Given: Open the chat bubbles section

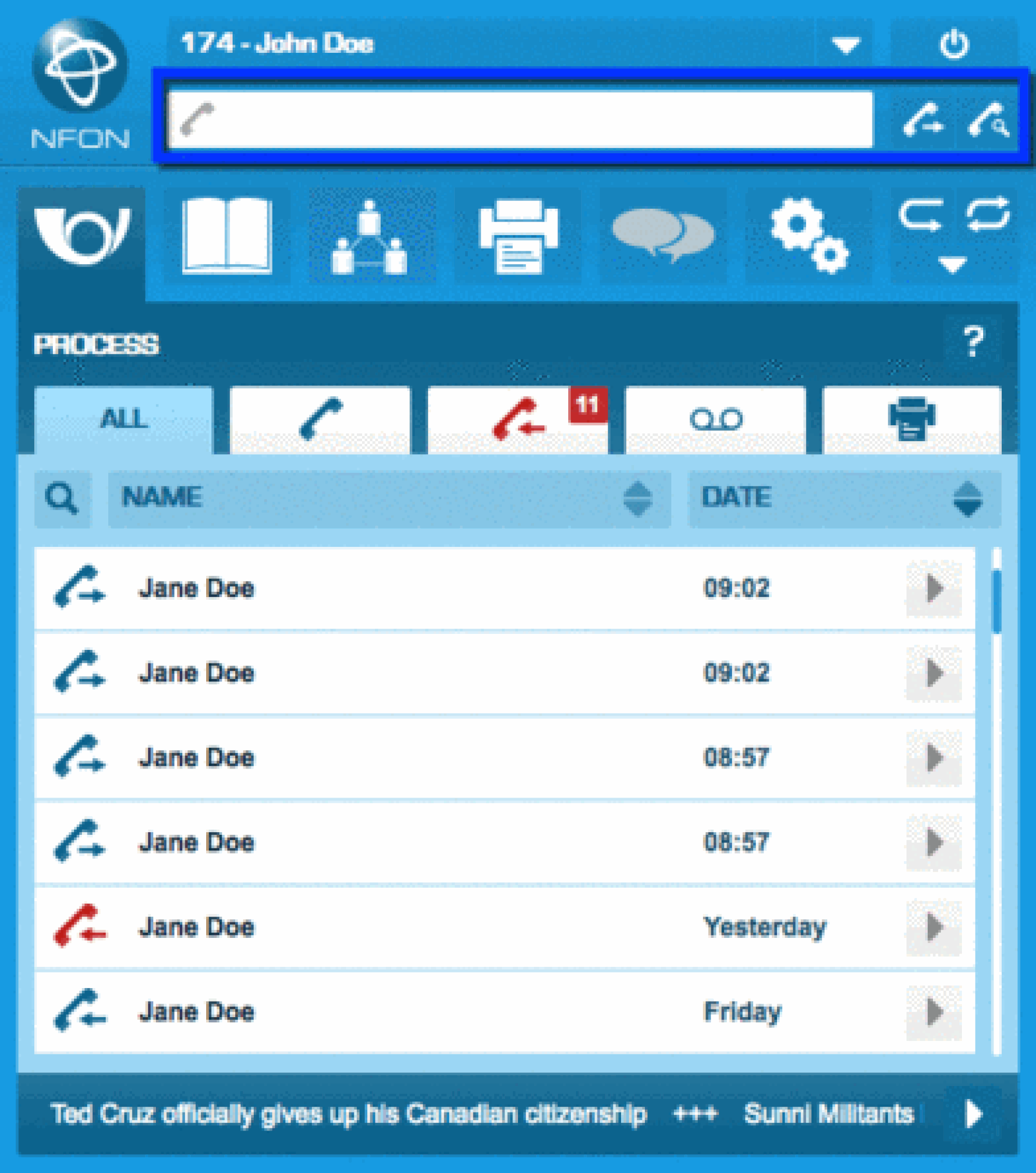Looking at the screenshot, I should (663, 235).
